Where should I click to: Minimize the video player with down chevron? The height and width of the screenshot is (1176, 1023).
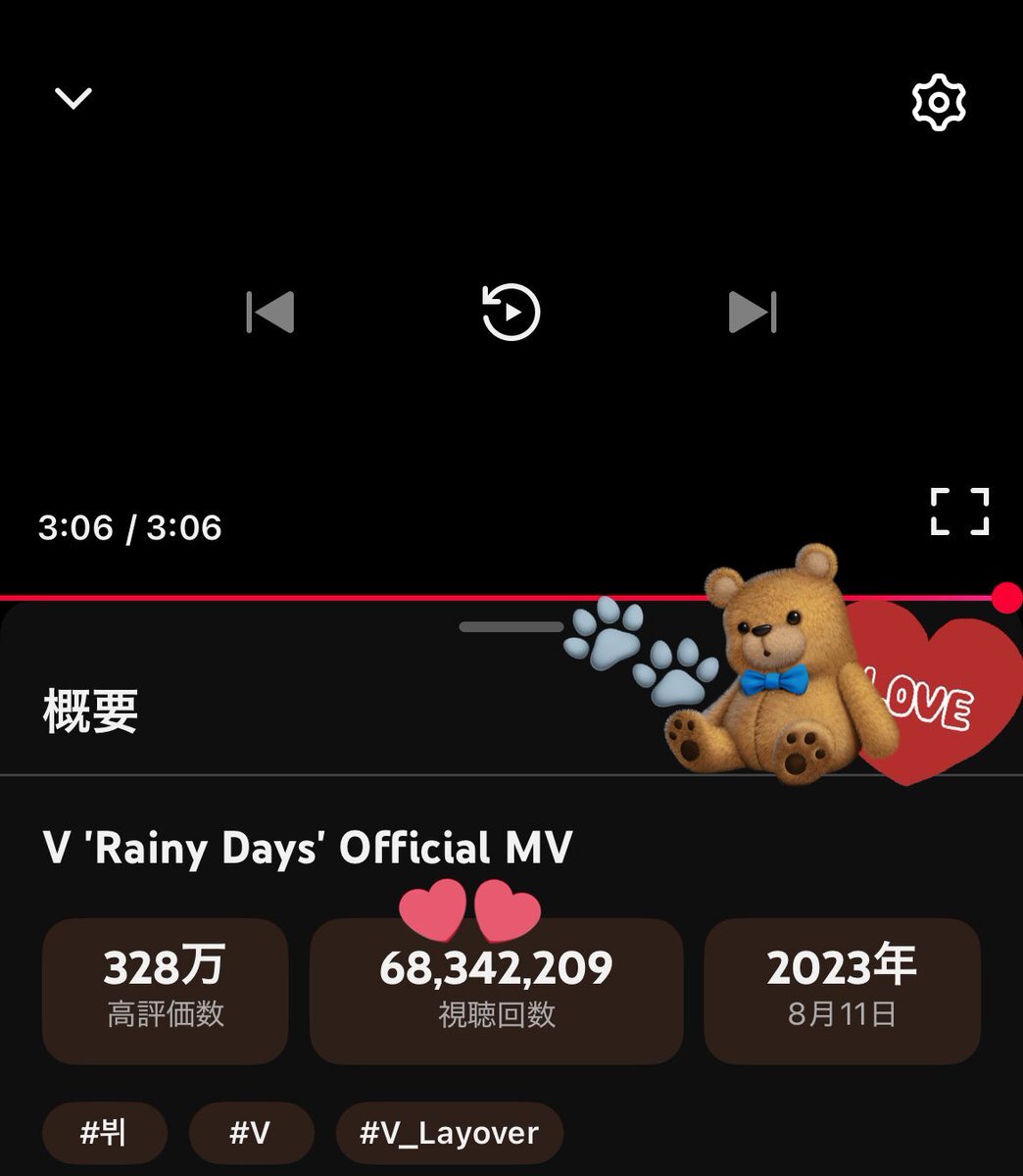coord(73,98)
